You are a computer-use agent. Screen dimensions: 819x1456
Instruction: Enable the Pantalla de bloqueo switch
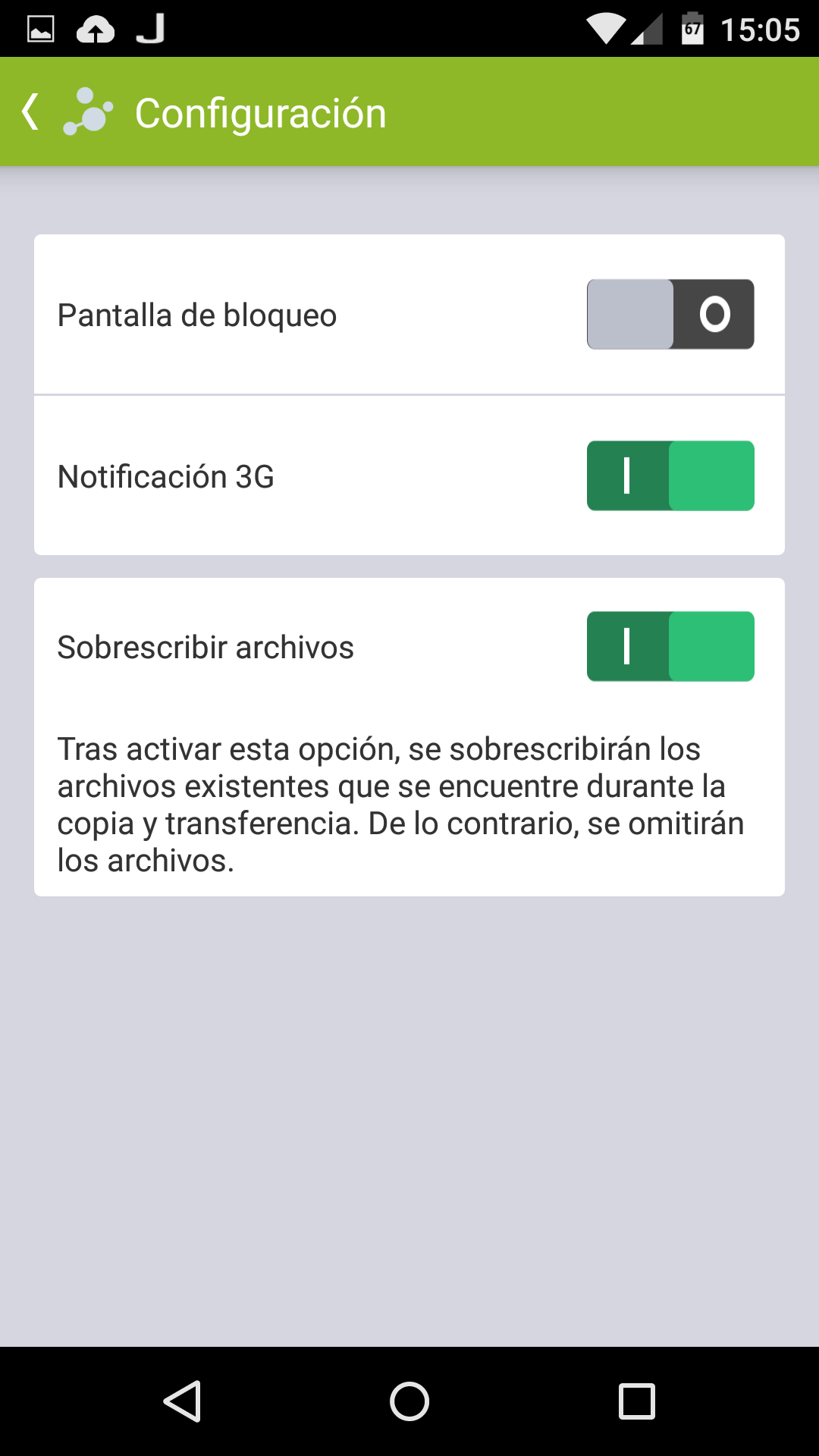point(670,315)
